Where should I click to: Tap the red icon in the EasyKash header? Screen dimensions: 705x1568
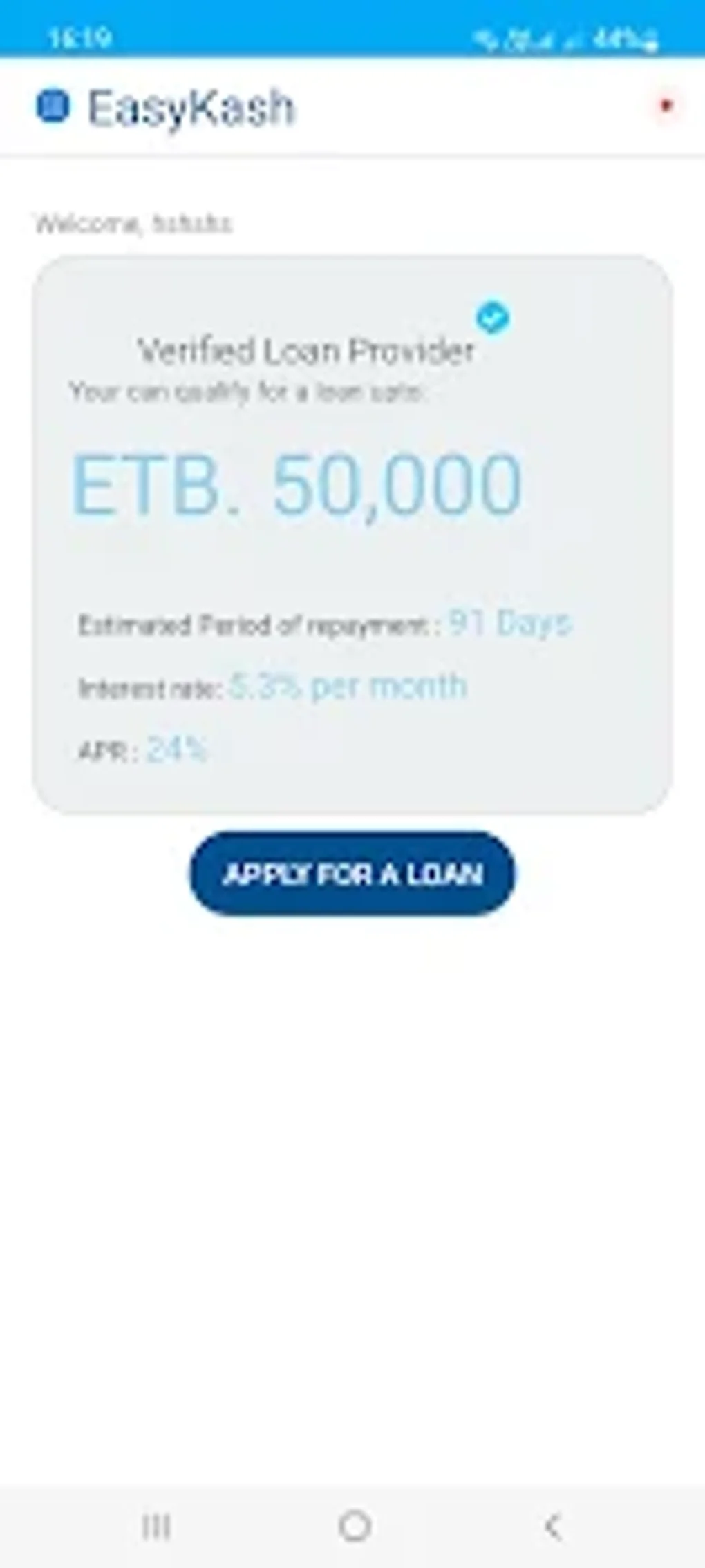coord(666,106)
